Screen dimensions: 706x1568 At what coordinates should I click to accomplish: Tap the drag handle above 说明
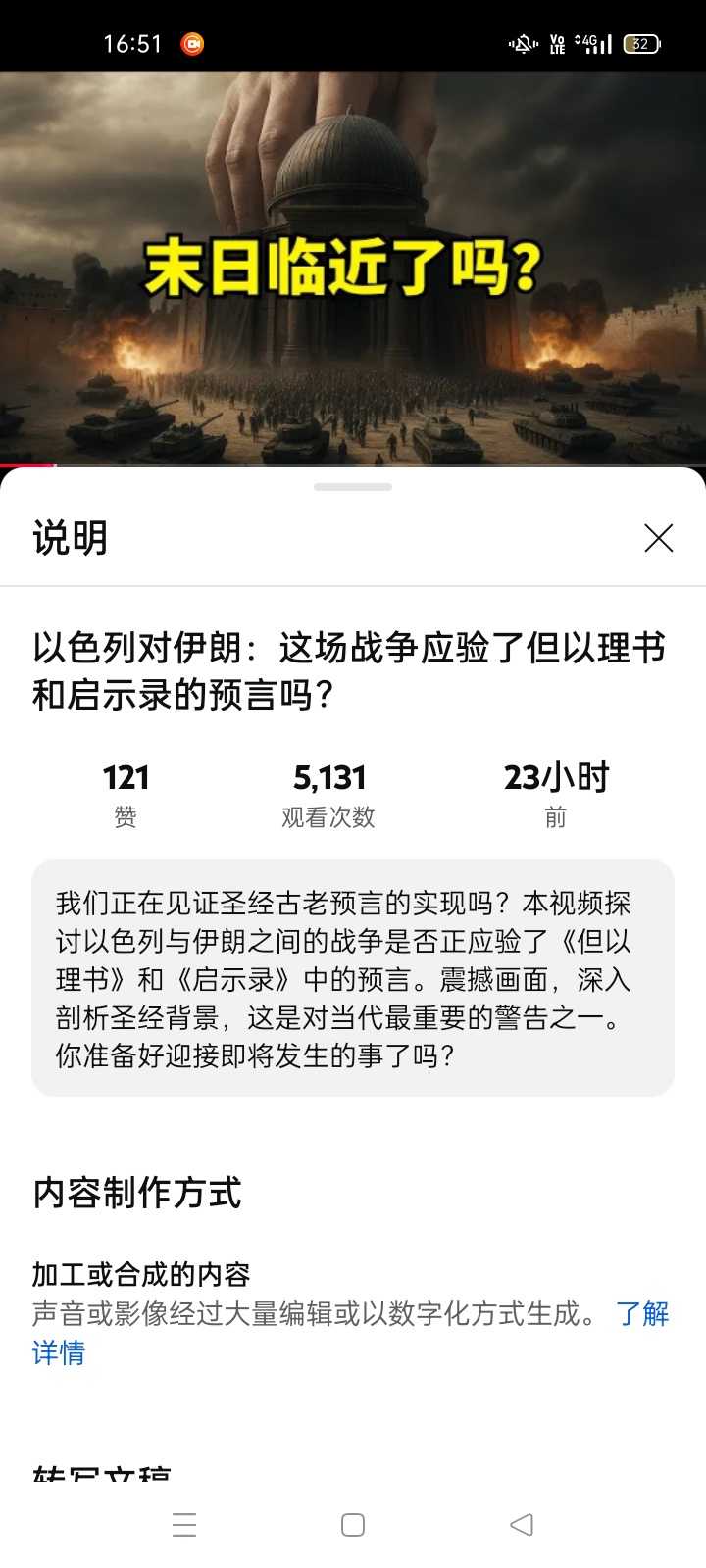coord(353,487)
